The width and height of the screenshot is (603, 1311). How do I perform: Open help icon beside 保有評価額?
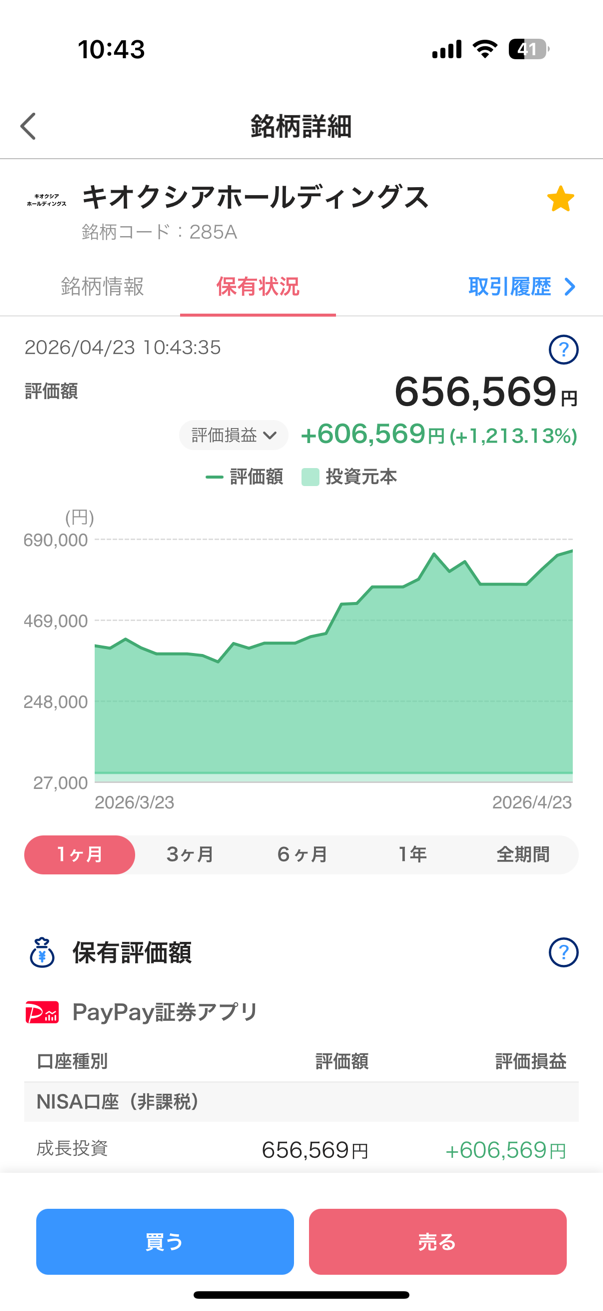[563, 952]
